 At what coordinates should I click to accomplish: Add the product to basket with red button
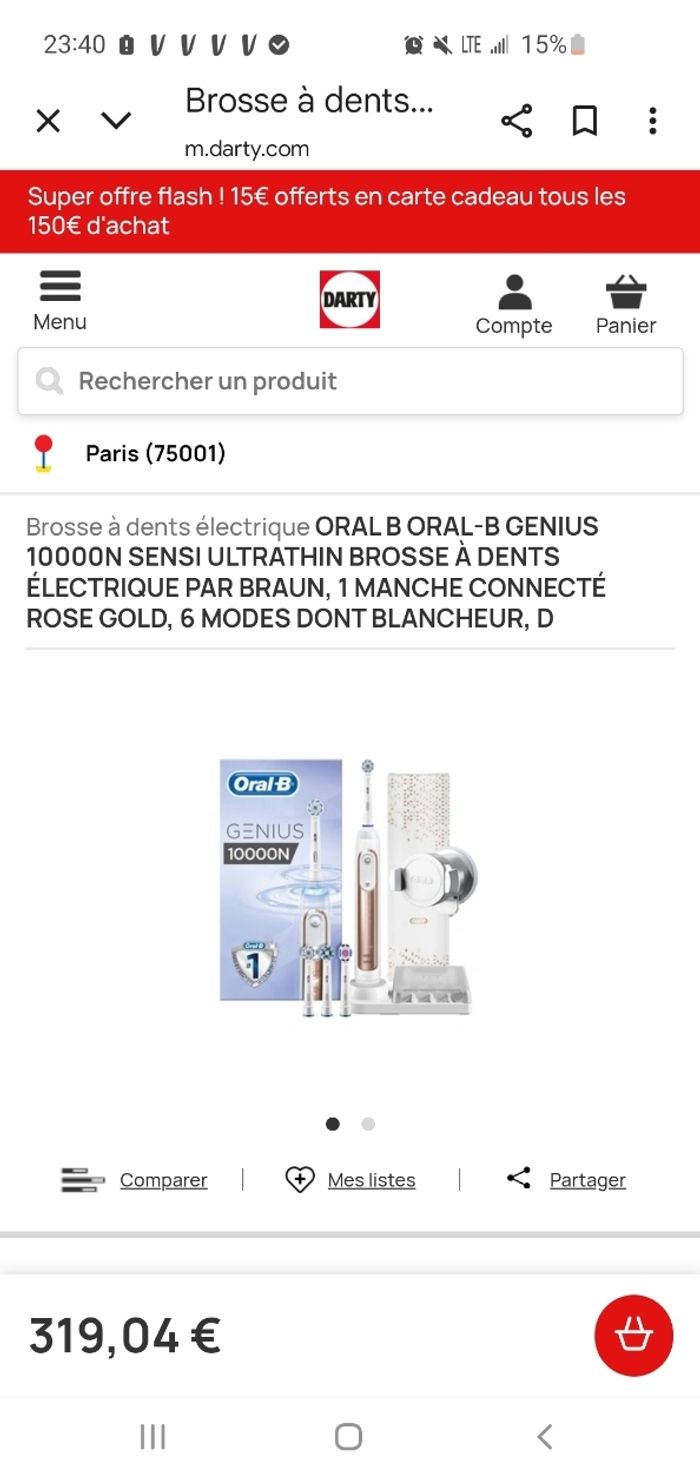pyautogui.click(x=633, y=1335)
